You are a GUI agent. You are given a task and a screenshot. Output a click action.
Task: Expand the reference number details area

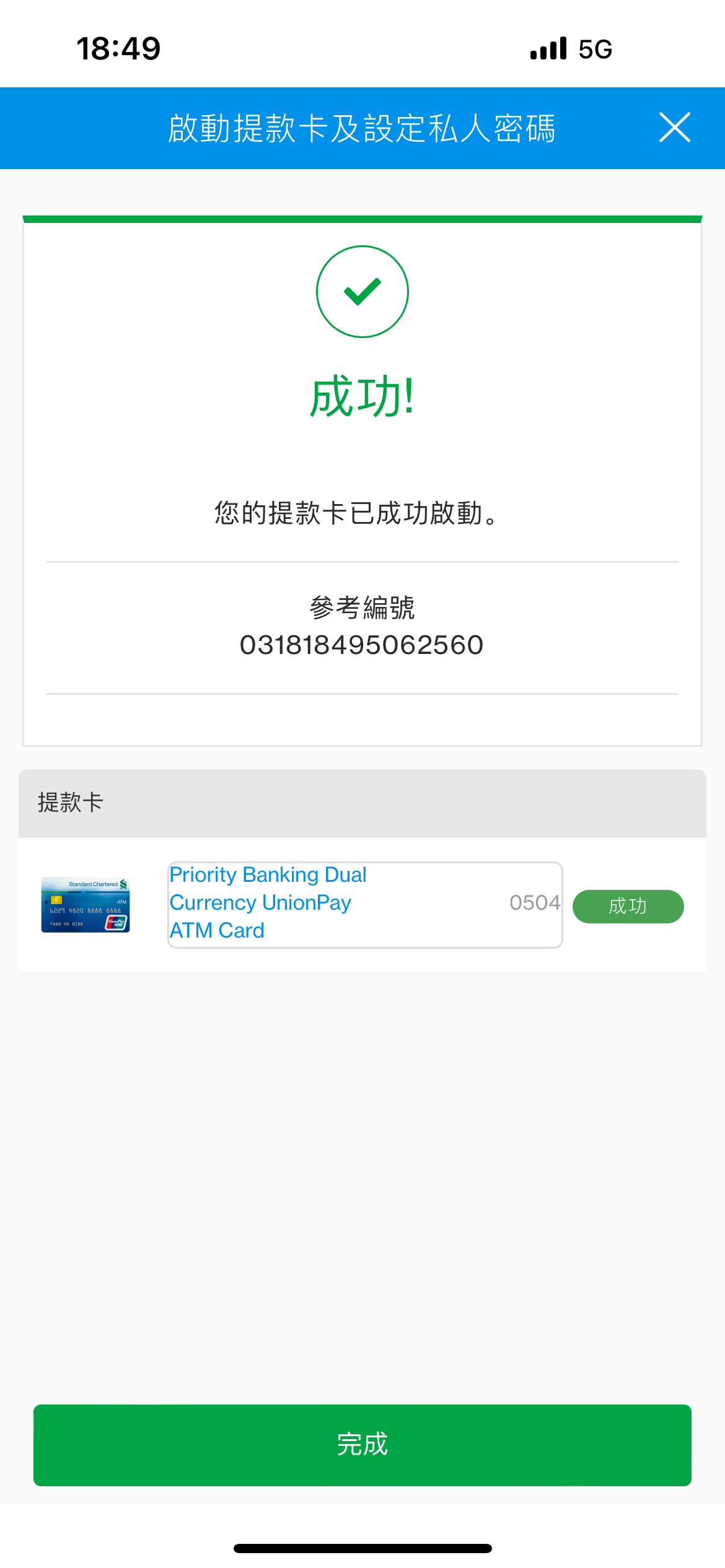click(362, 627)
